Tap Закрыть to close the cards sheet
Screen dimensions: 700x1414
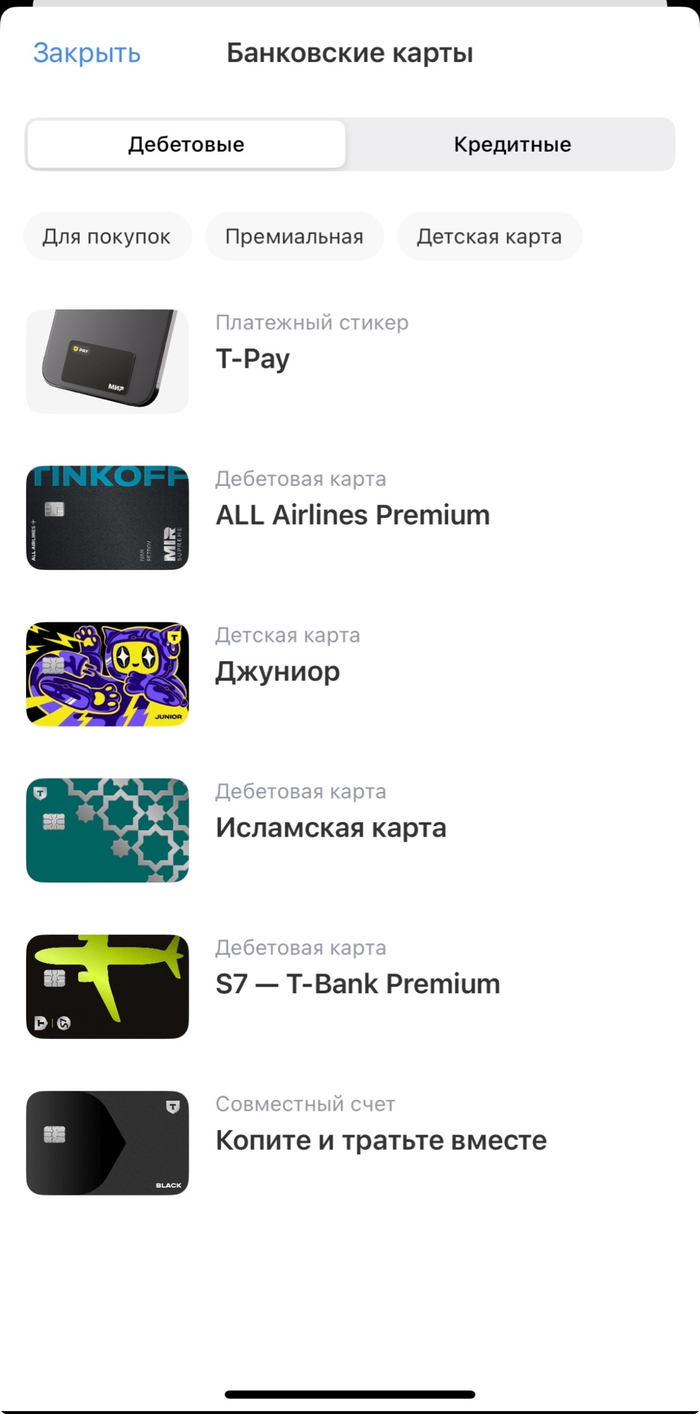click(x=87, y=53)
